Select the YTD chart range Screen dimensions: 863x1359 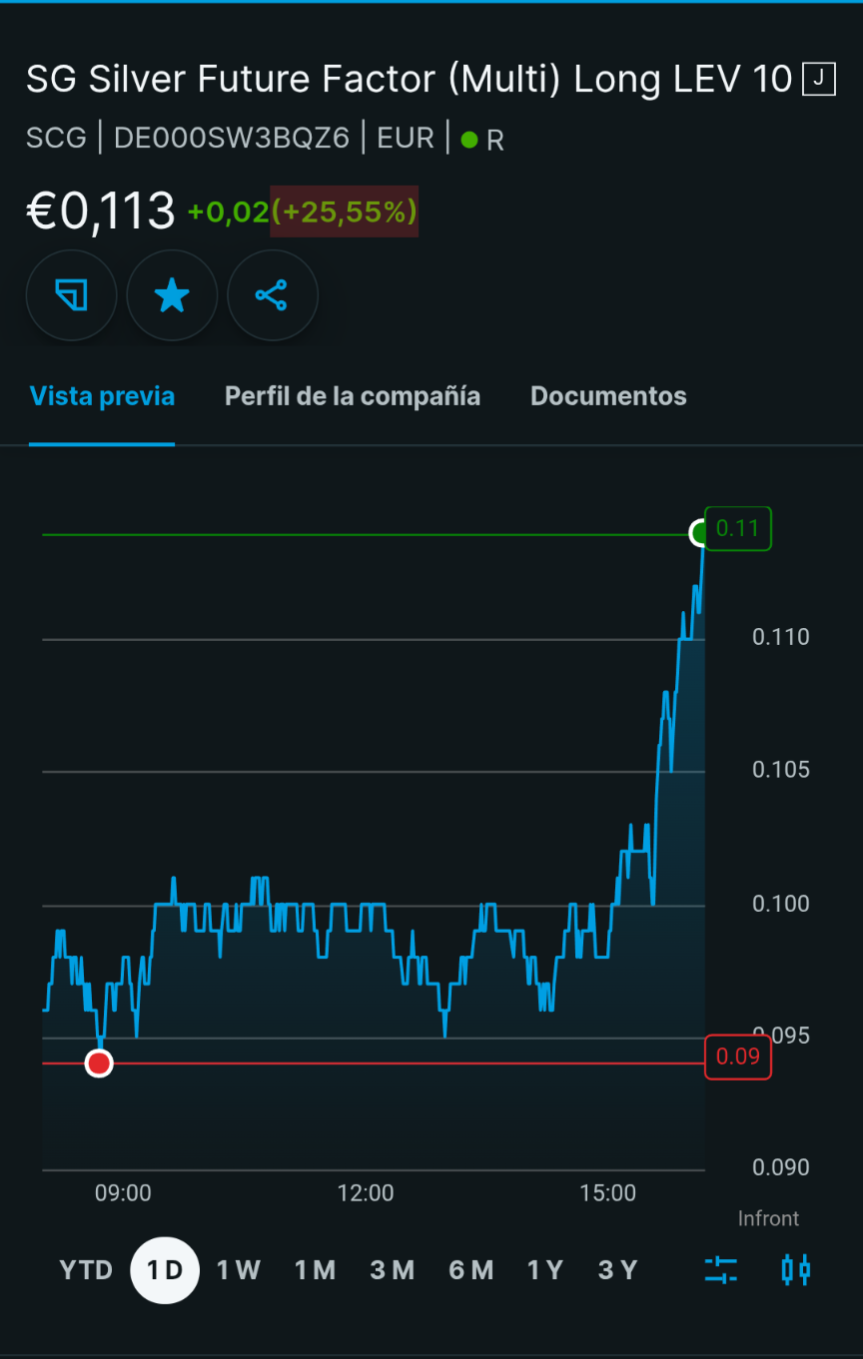point(86,1271)
